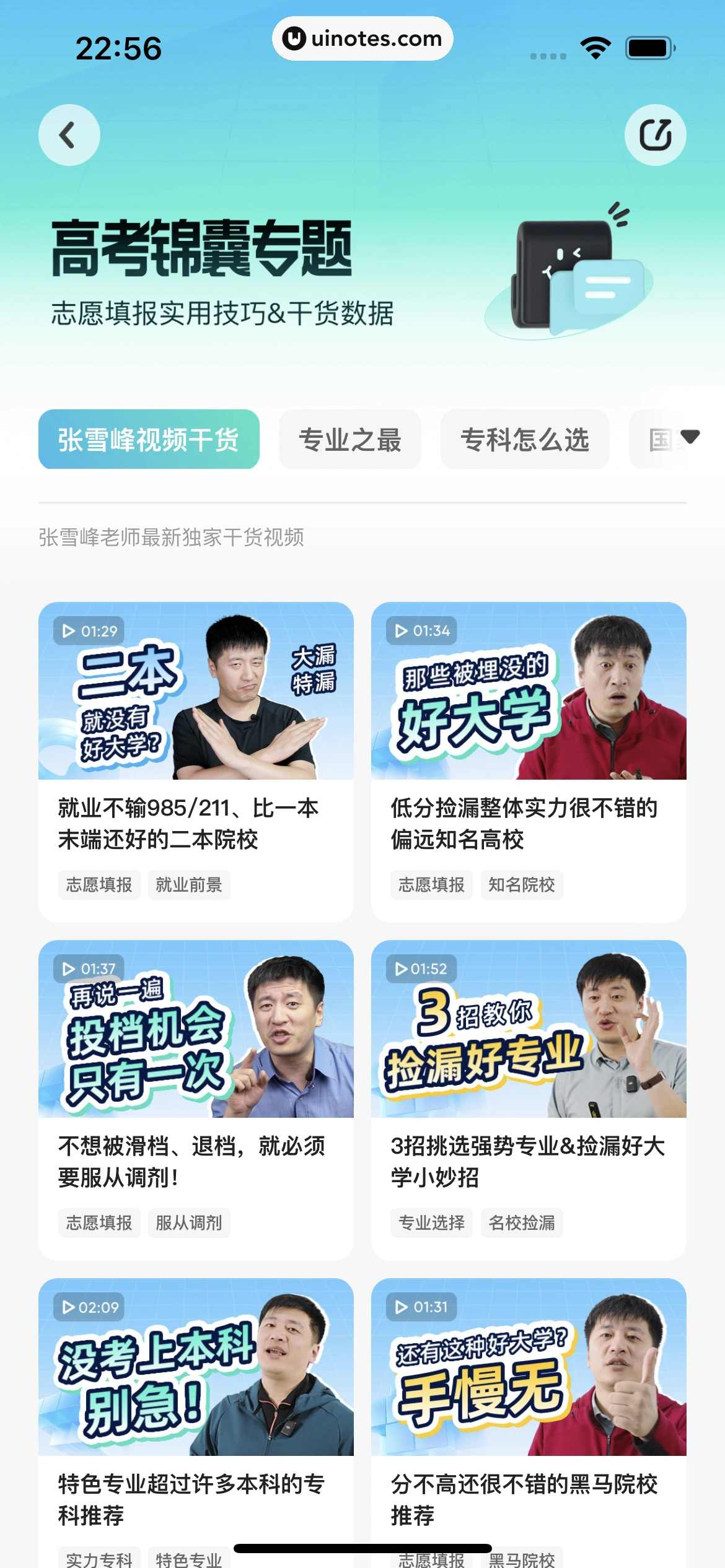Switch to the 专业之最 tab
725x1568 pixels.
349,440
